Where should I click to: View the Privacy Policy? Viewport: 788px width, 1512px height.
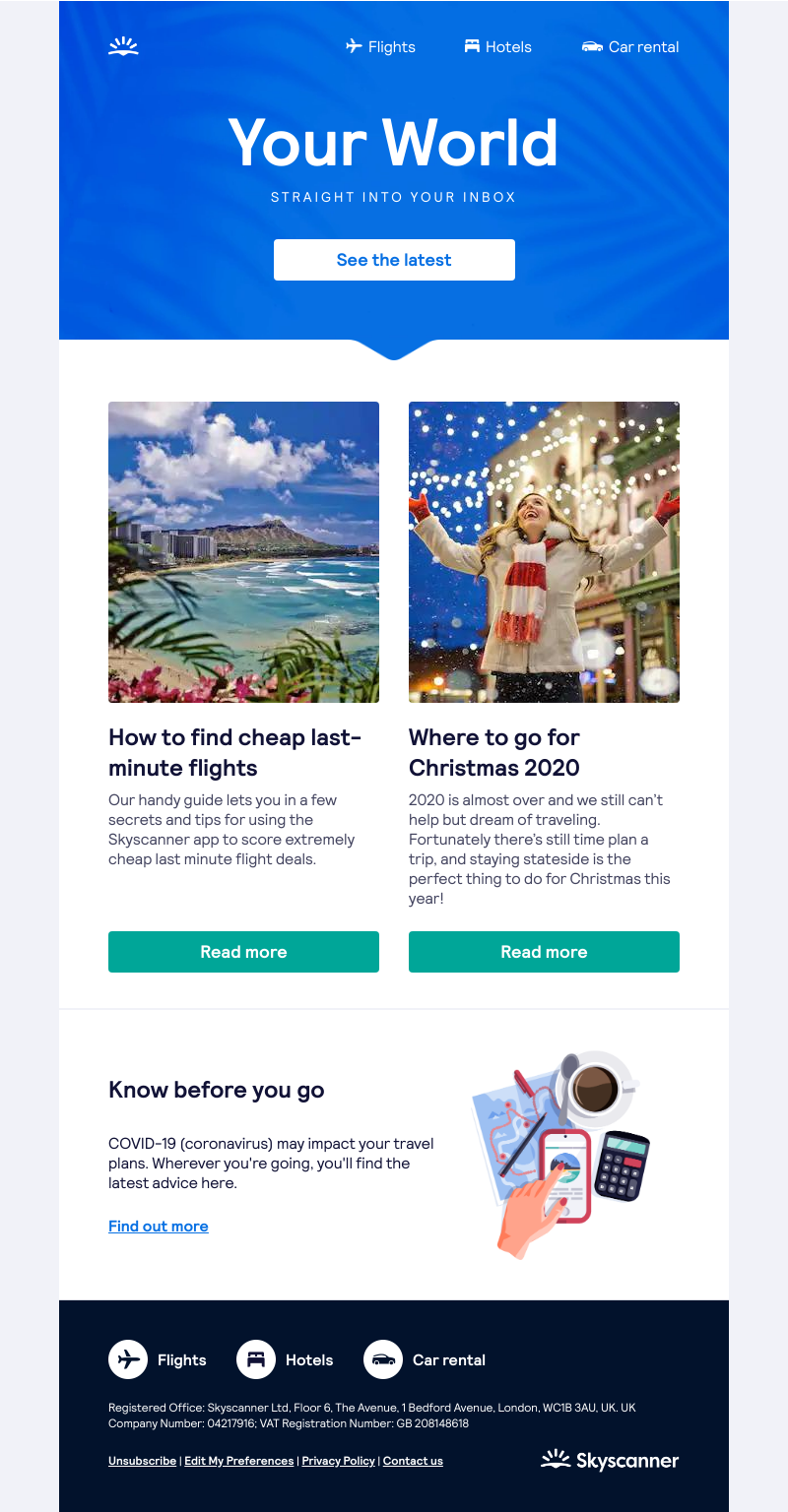[x=338, y=1461]
